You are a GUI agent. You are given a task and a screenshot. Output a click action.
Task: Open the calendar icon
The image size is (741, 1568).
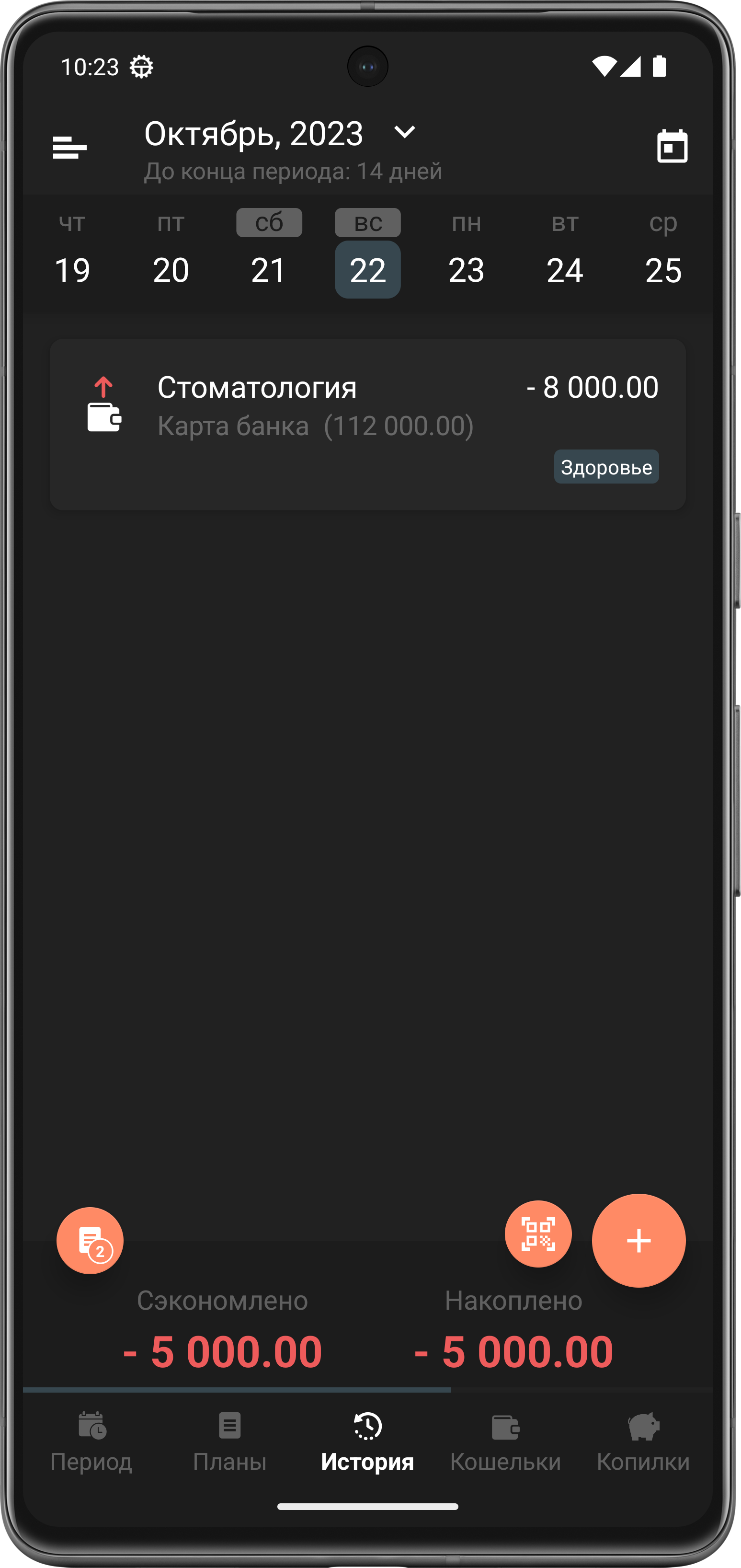pyautogui.click(x=672, y=147)
